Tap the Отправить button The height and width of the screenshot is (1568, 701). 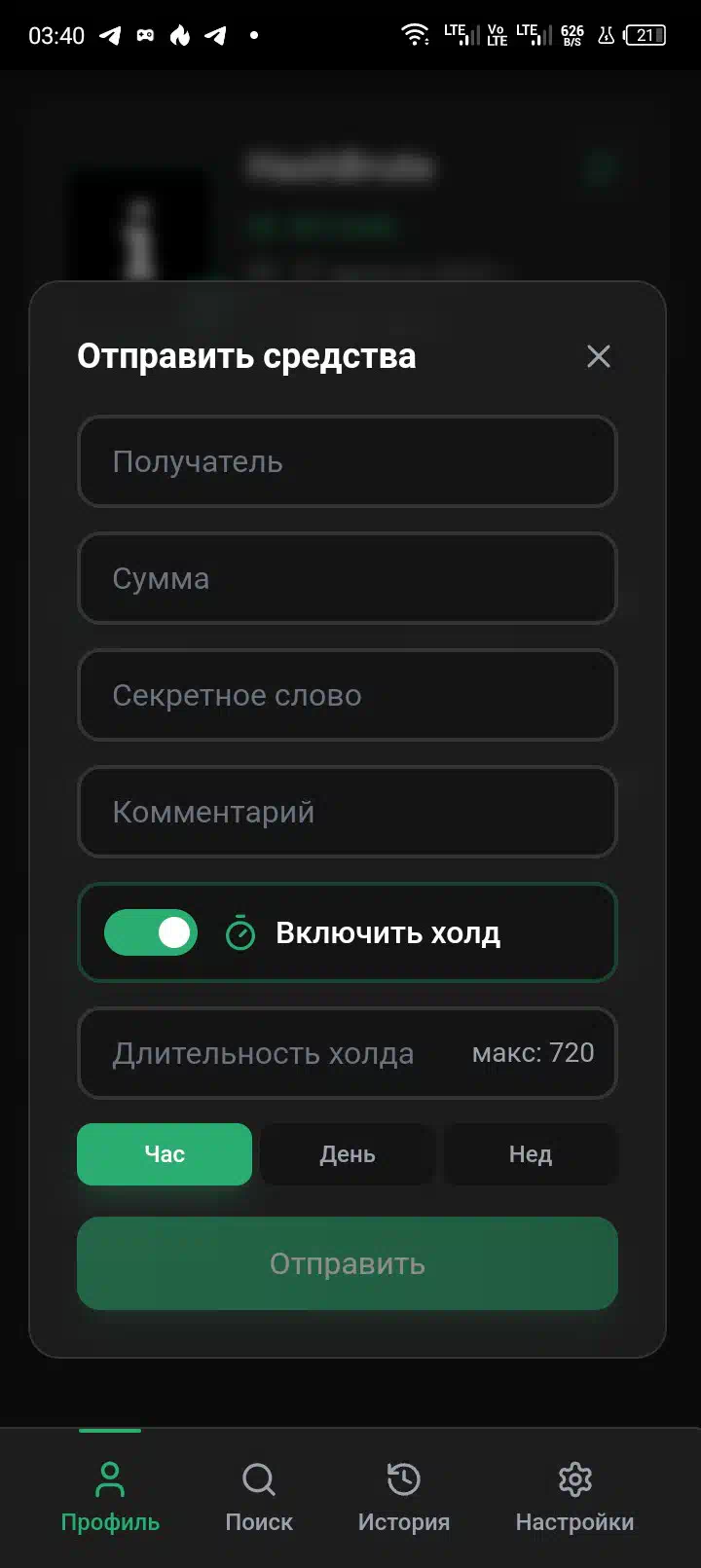[x=347, y=1263]
